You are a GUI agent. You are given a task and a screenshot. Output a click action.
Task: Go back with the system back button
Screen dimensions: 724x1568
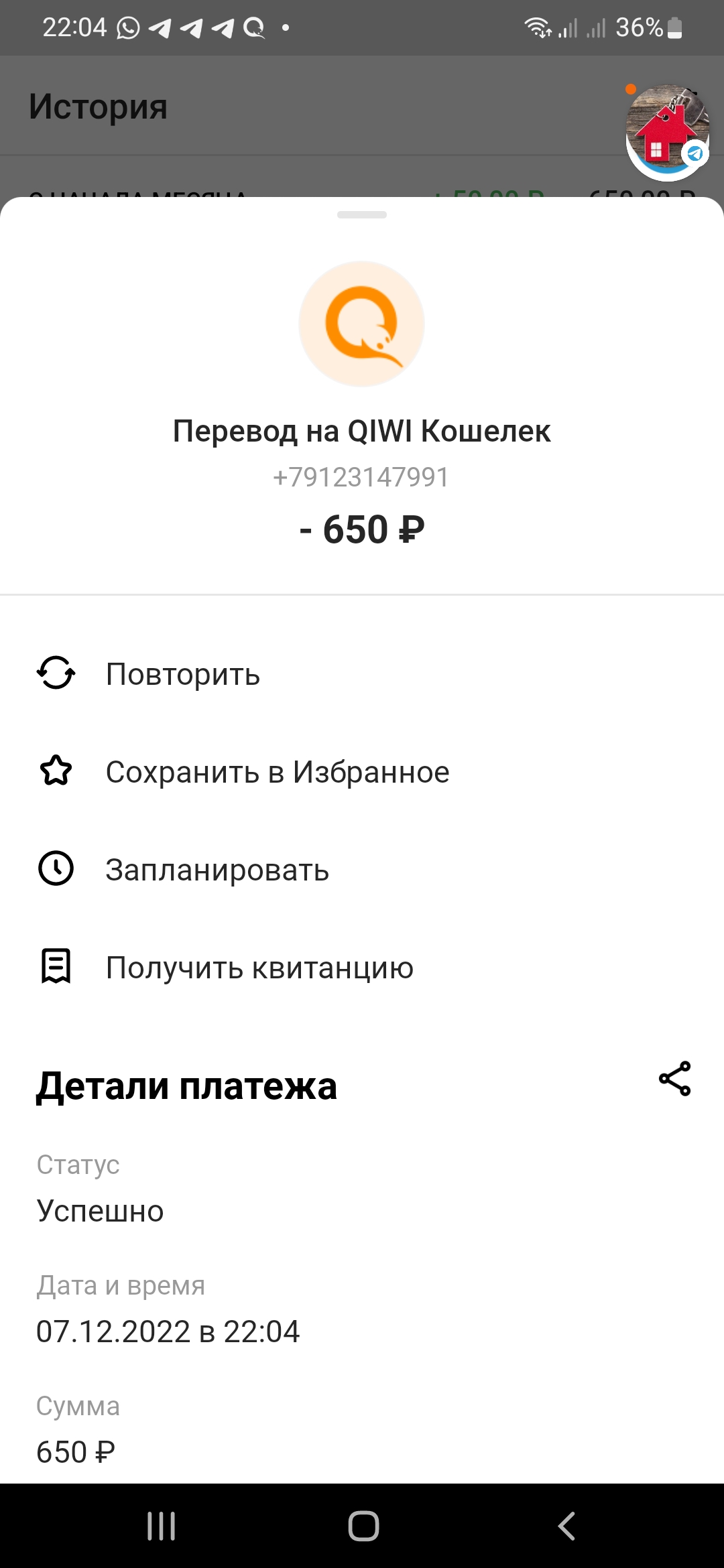(566, 1526)
